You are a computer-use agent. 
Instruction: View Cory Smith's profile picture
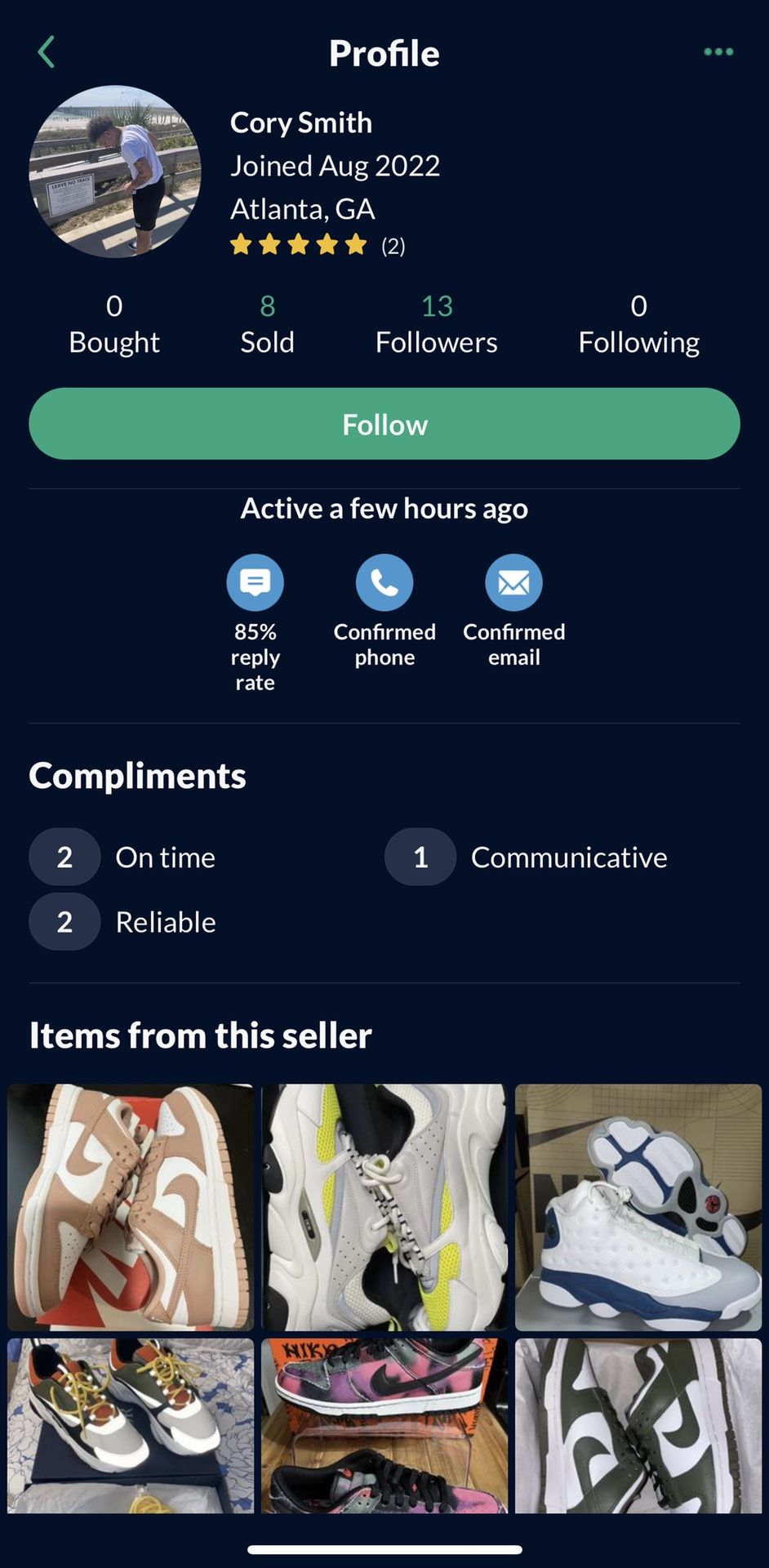pyautogui.click(x=115, y=171)
